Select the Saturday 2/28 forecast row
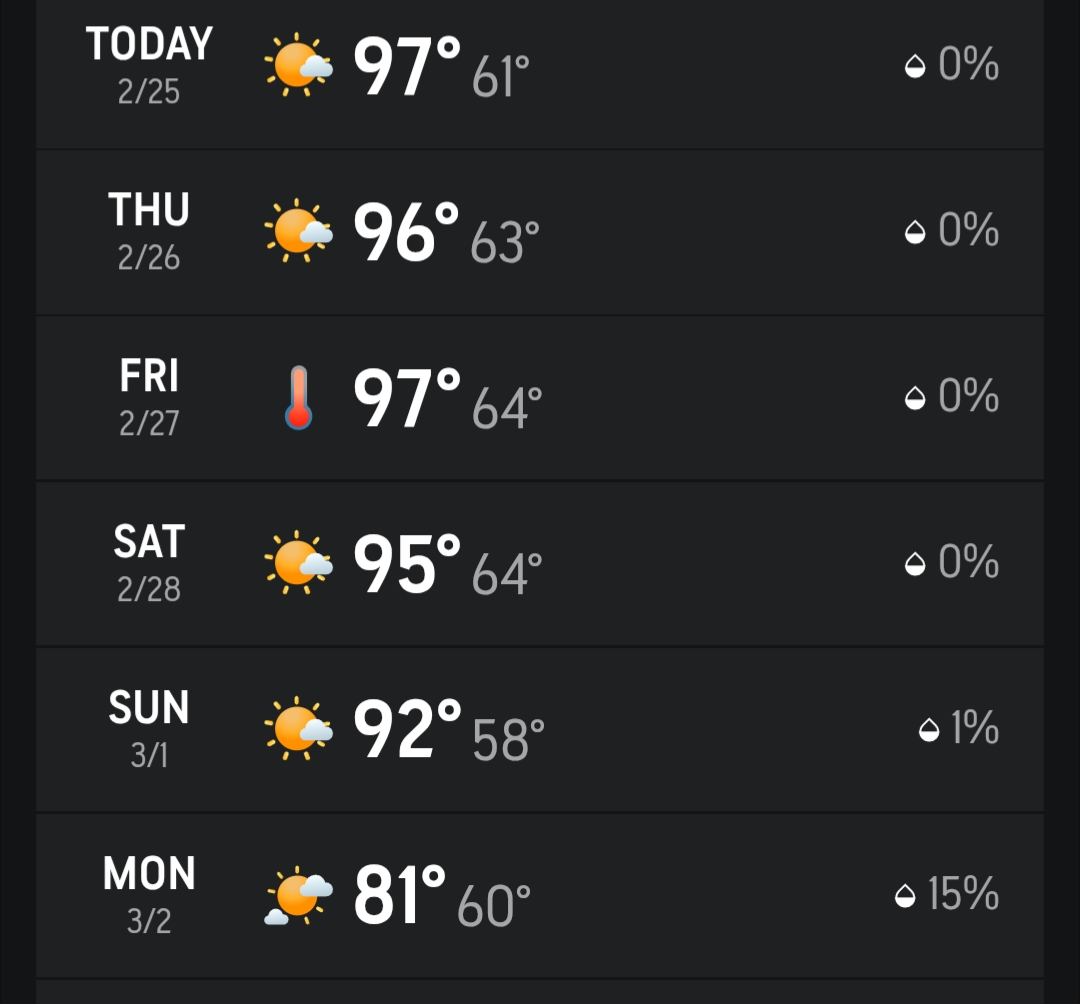 [x=540, y=564]
